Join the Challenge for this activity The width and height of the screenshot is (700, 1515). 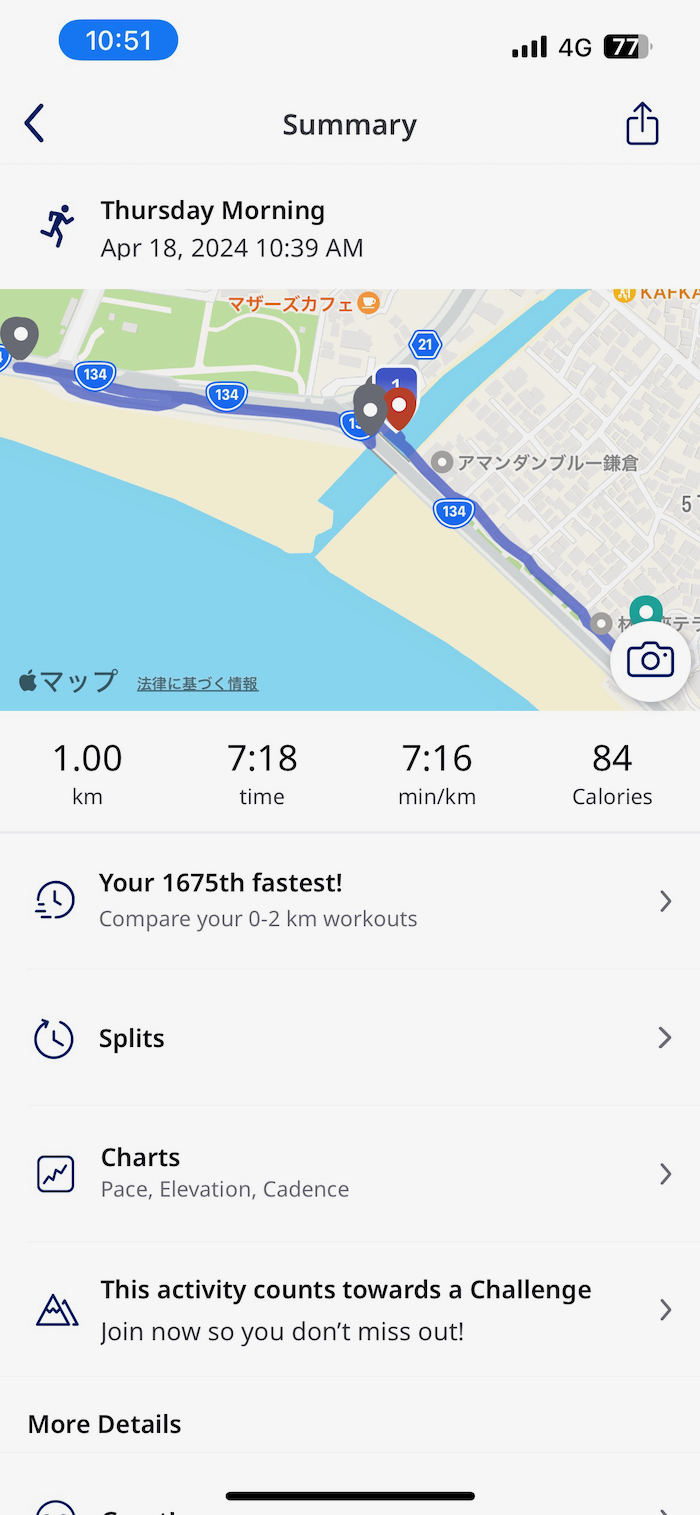pyautogui.click(x=350, y=1310)
